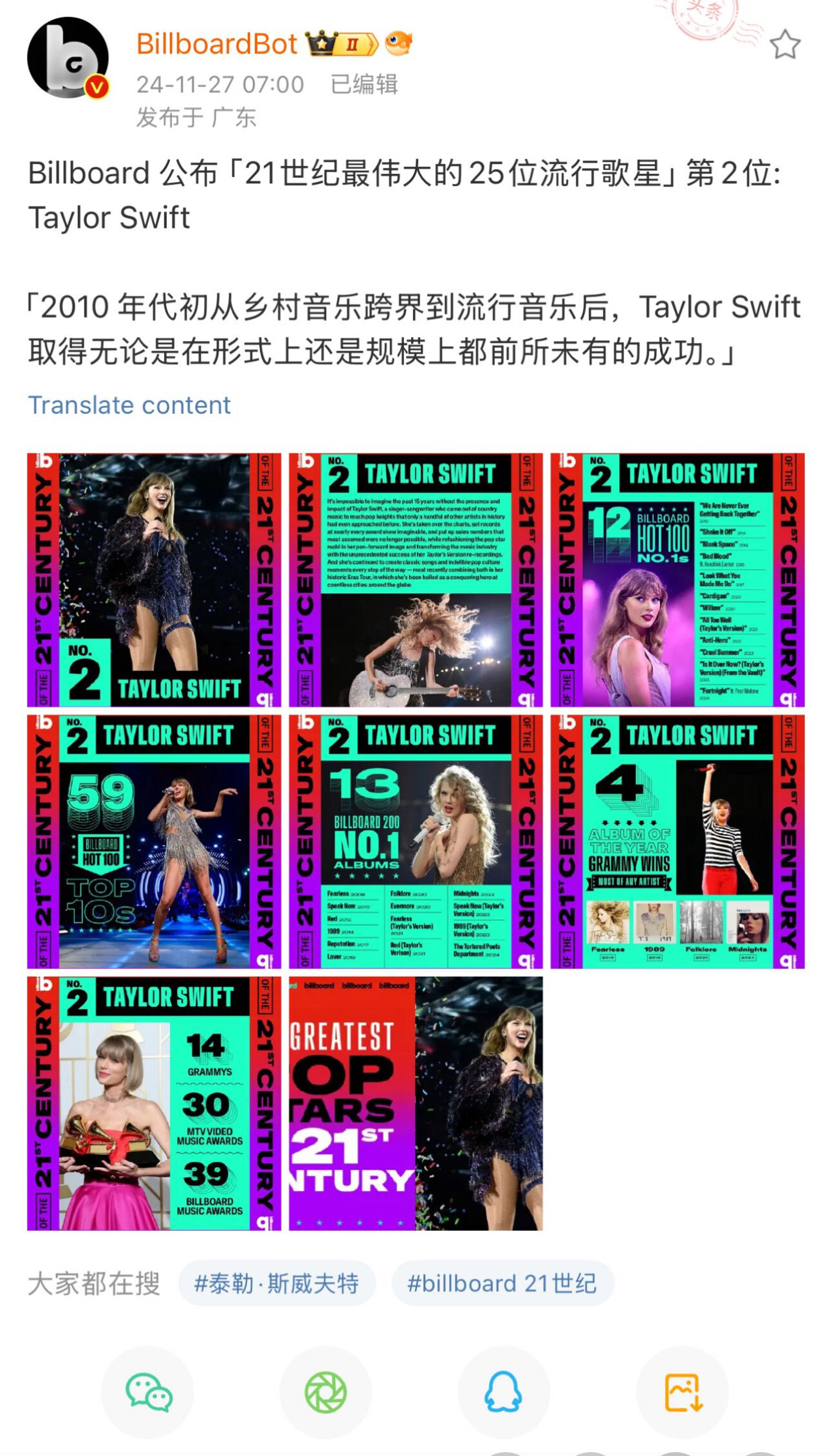This screenshot has height=1456, width=830.
Task: Save the post as an image
Action: [681, 1392]
